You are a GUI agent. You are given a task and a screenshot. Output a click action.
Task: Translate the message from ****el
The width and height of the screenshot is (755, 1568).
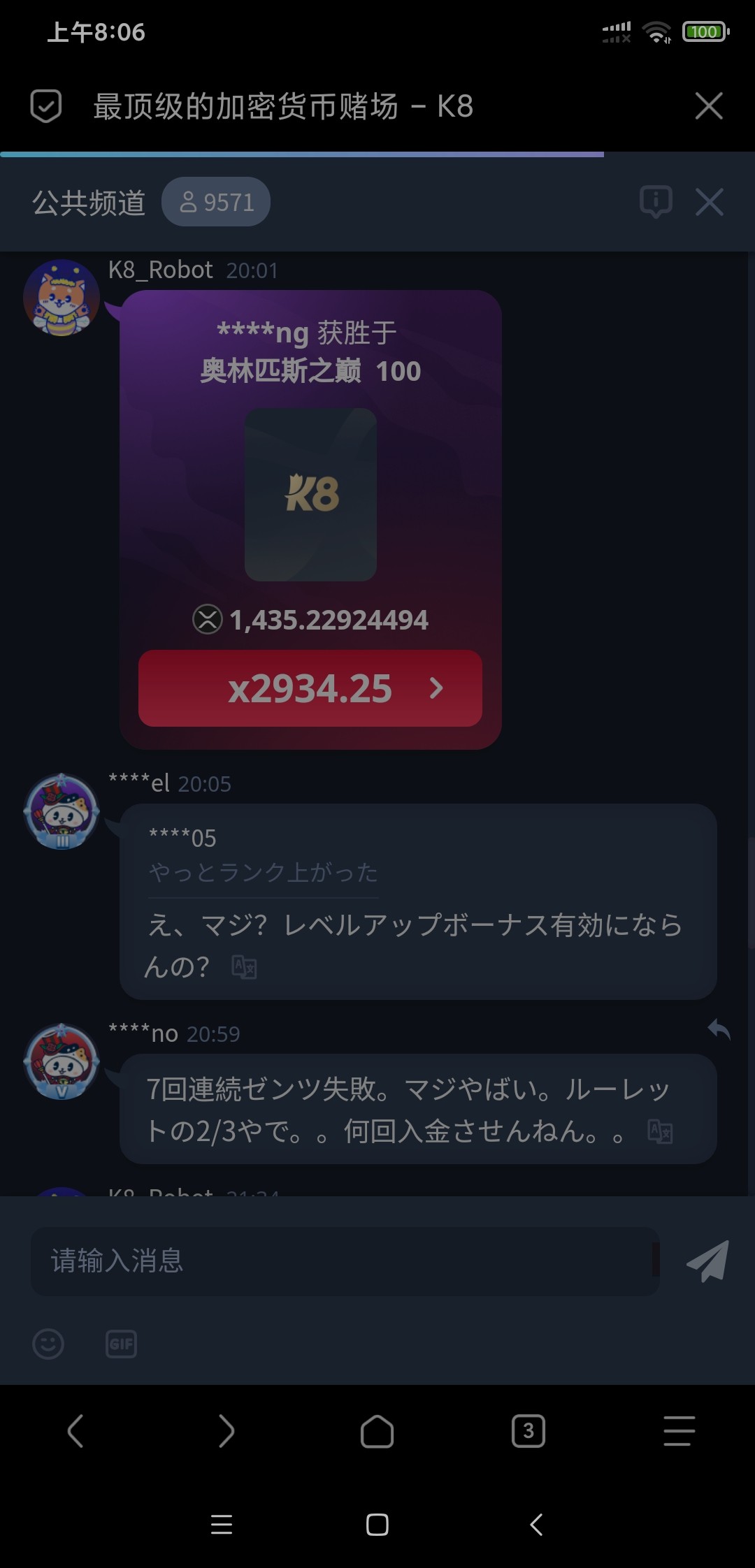[x=244, y=967]
